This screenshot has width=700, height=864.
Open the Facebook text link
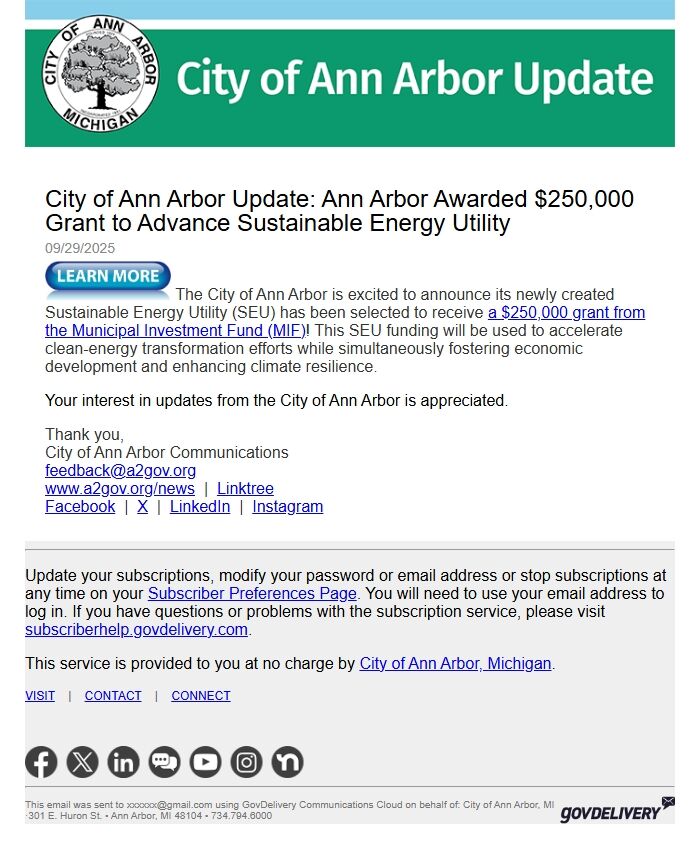(80, 506)
